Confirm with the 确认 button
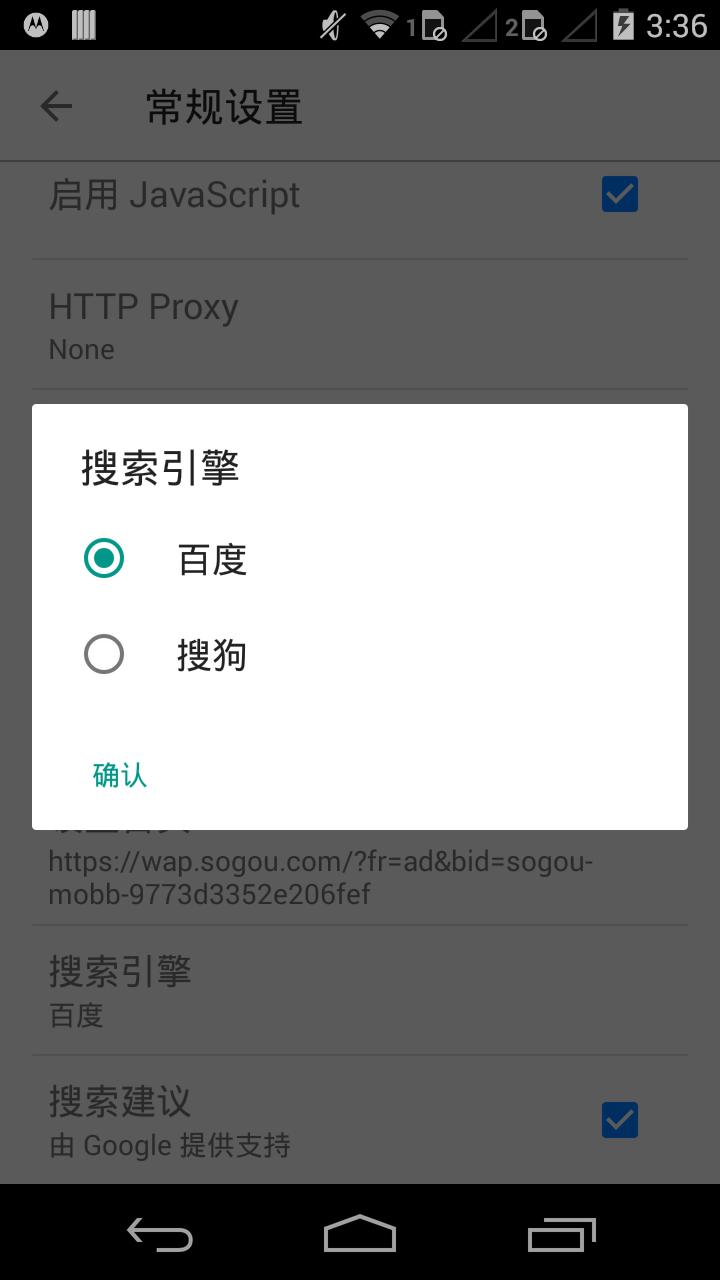 click(x=120, y=775)
